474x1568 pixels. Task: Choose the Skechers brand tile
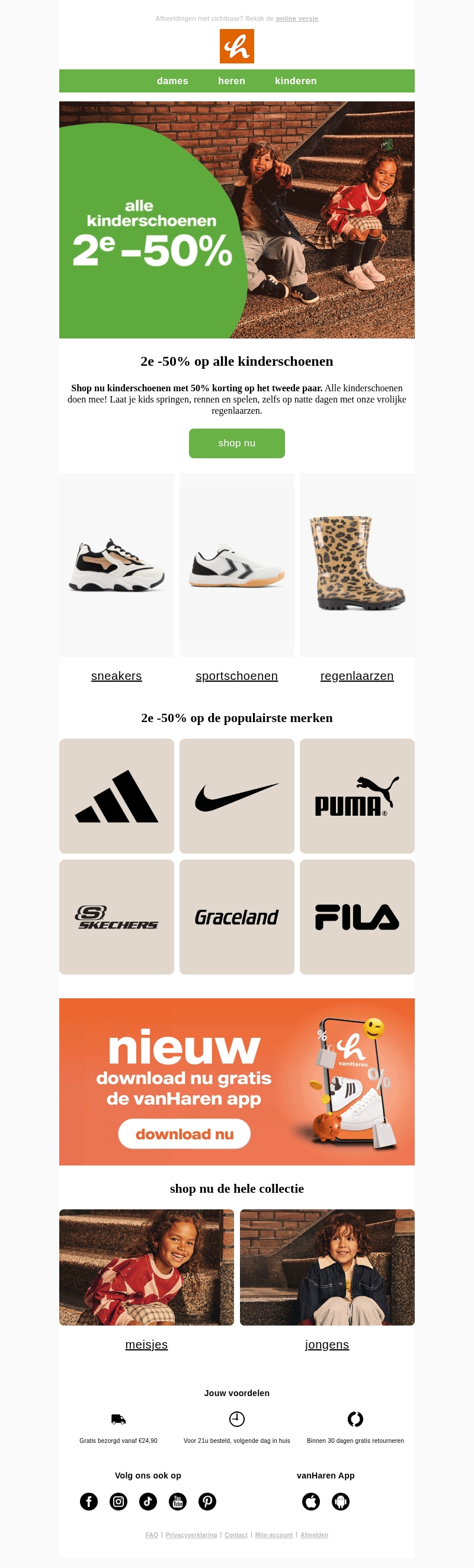[x=116, y=916]
